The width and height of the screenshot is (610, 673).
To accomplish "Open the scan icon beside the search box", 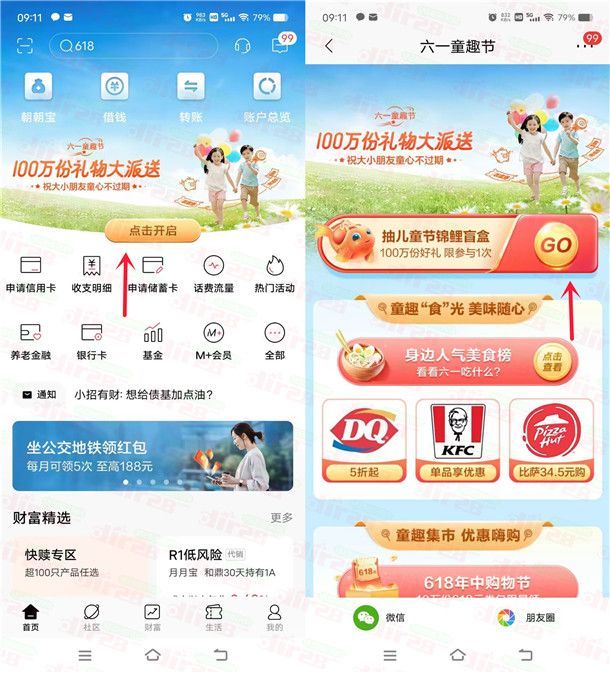I will 25,46.
